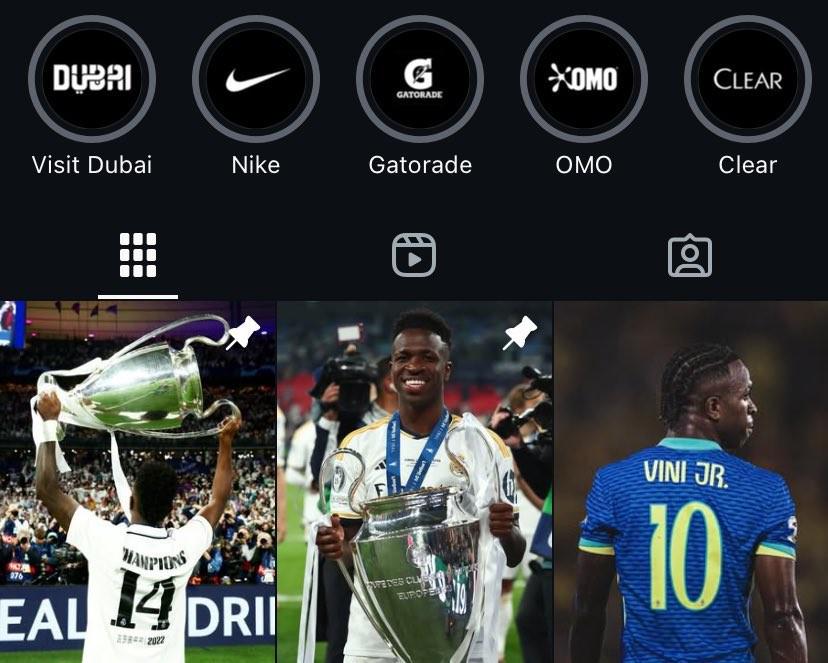This screenshot has height=663, width=828.
Task: Open the OMO story highlight
Action: pyautogui.click(x=584, y=79)
